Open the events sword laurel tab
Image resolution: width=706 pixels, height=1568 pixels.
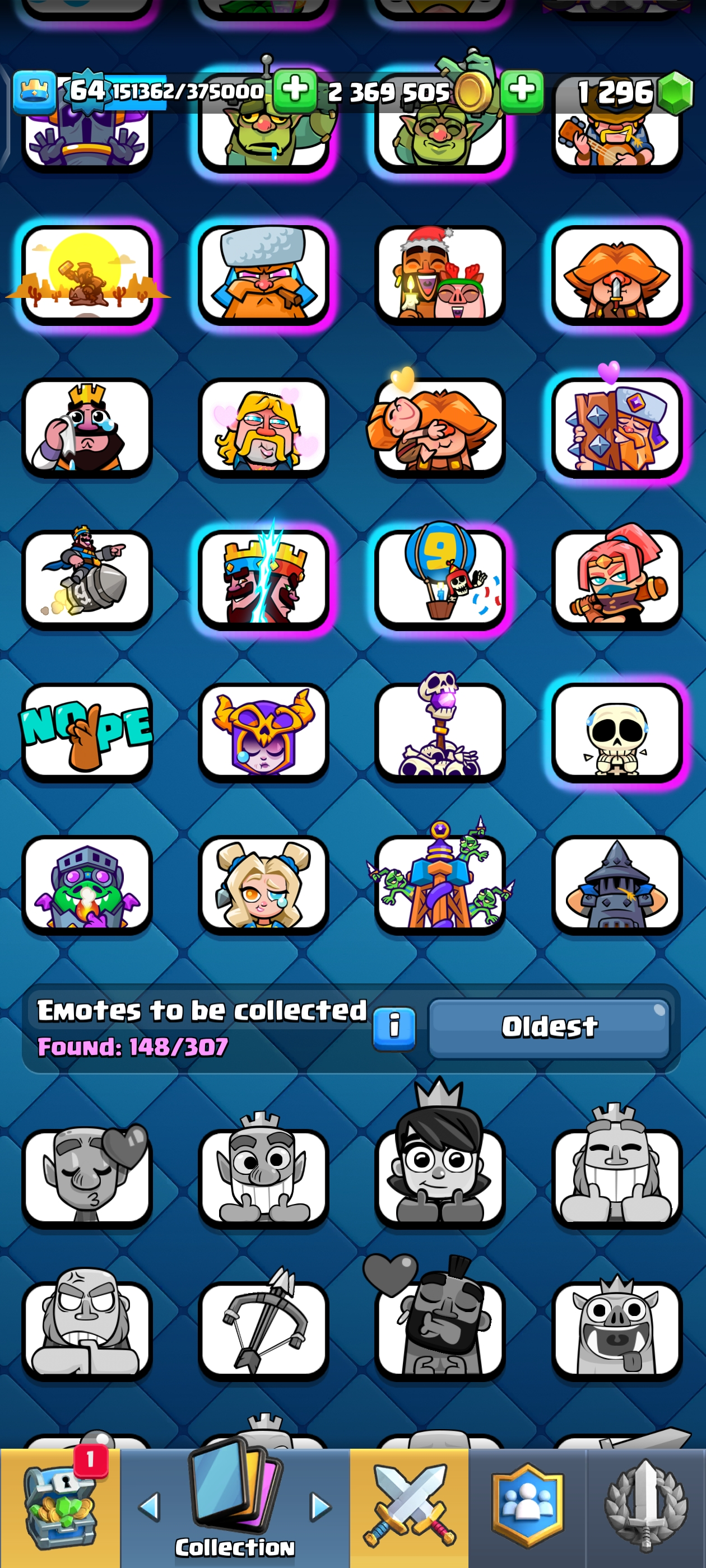pyautogui.click(x=645, y=1507)
